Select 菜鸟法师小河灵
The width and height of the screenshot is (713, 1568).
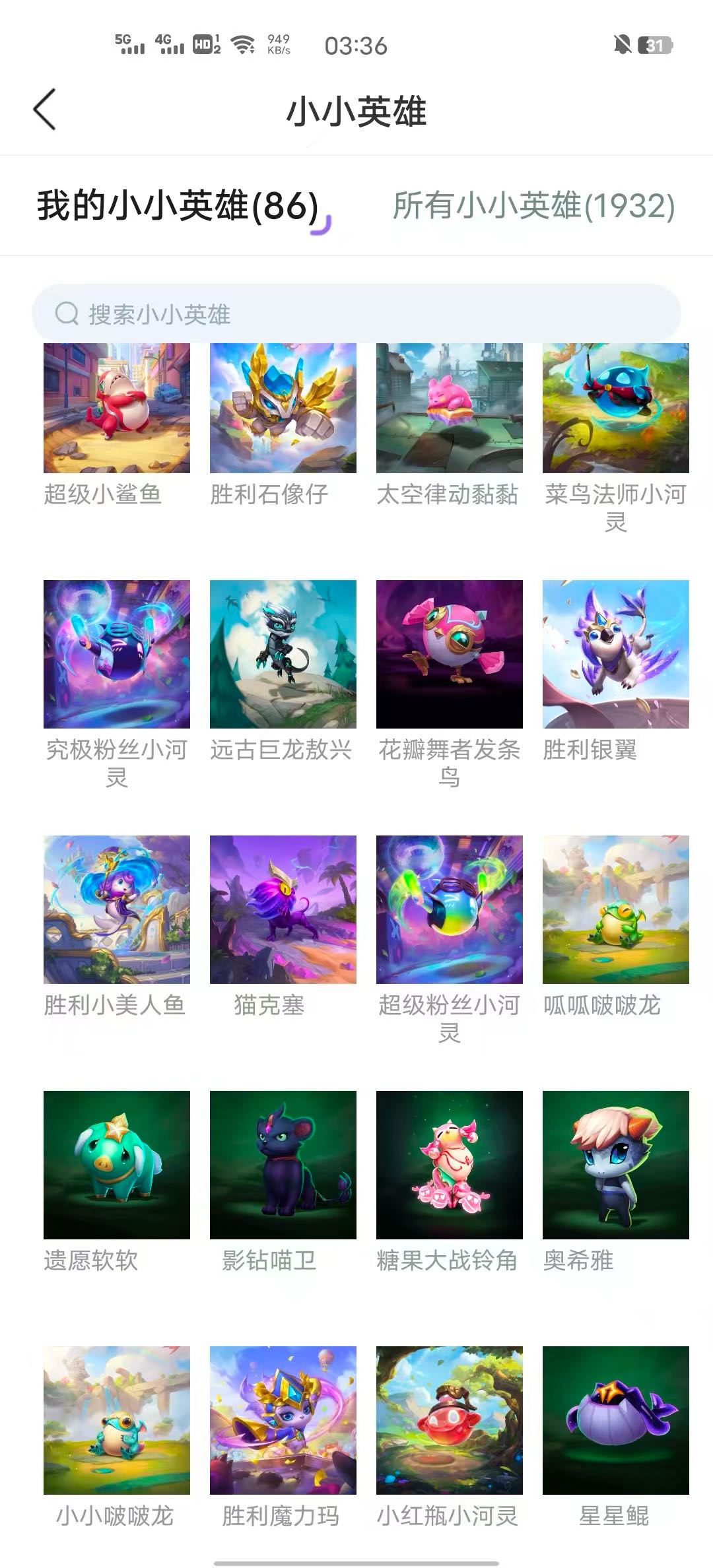(616, 408)
